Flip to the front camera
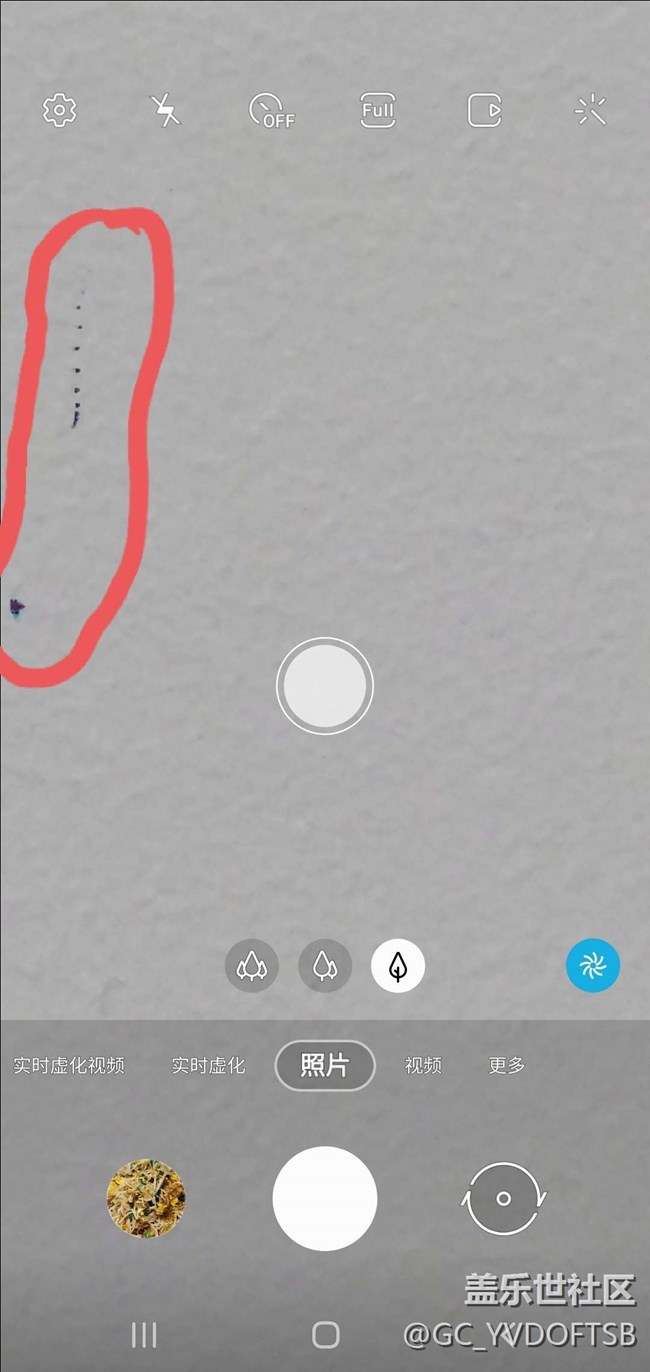This screenshot has height=1372, width=650. point(503,1198)
